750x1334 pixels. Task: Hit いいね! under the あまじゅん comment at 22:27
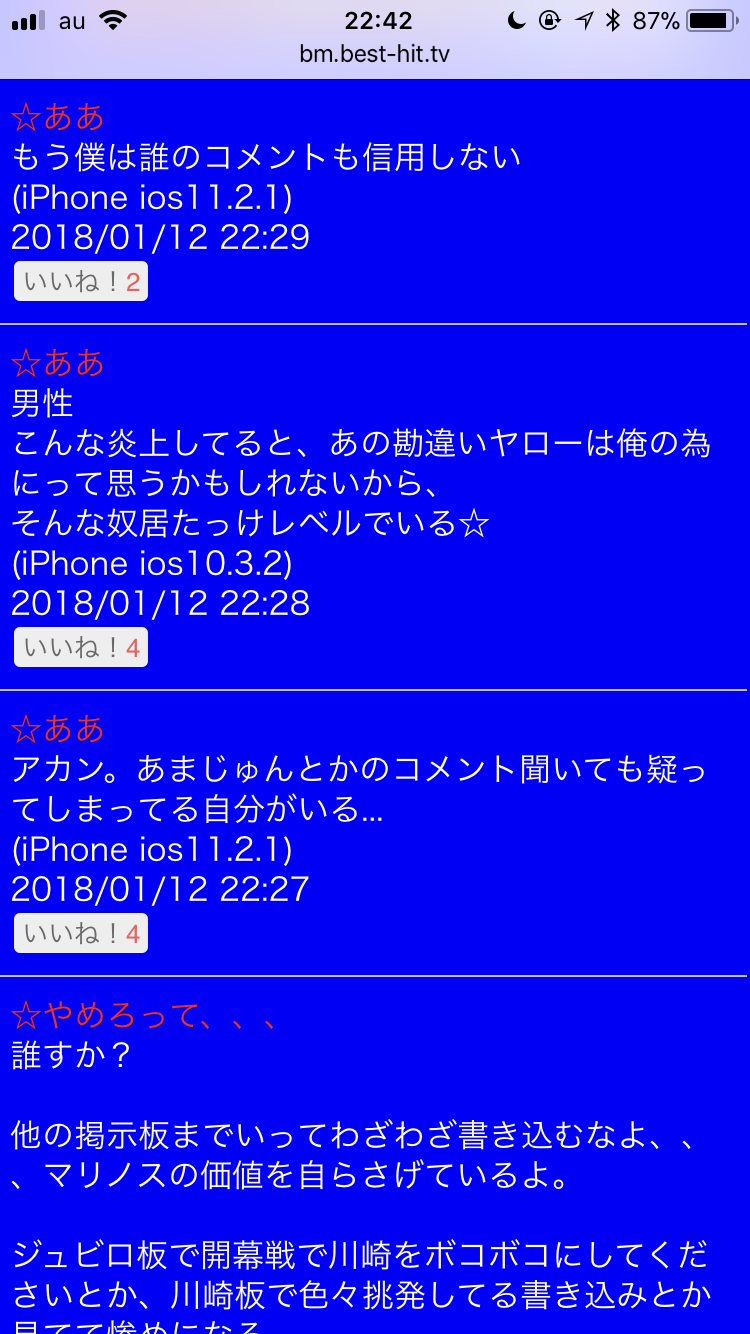pos(81,933)
